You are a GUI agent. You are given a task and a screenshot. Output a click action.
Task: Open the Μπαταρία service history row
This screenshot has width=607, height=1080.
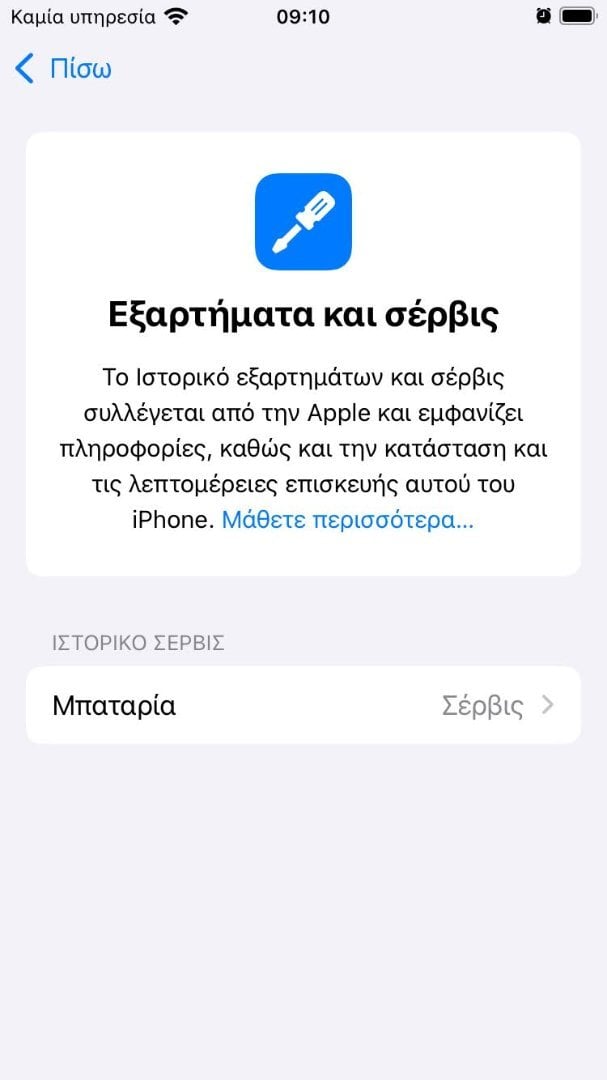303,705
